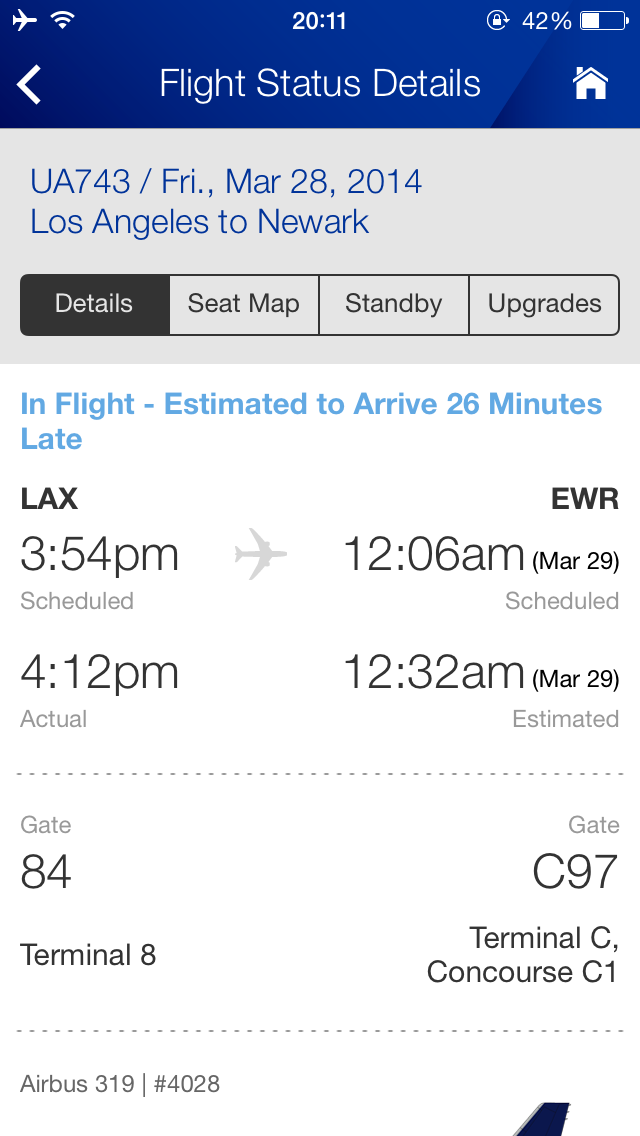Select the Details segment
Image resolution: width=640 pixels, height=1136 pixels.
tap(95, 304)
